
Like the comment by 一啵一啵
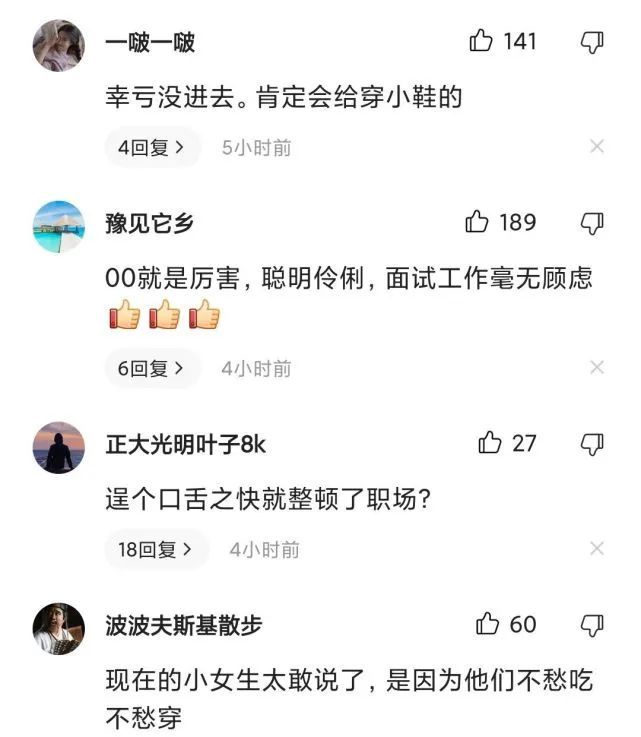coord(482,41)
